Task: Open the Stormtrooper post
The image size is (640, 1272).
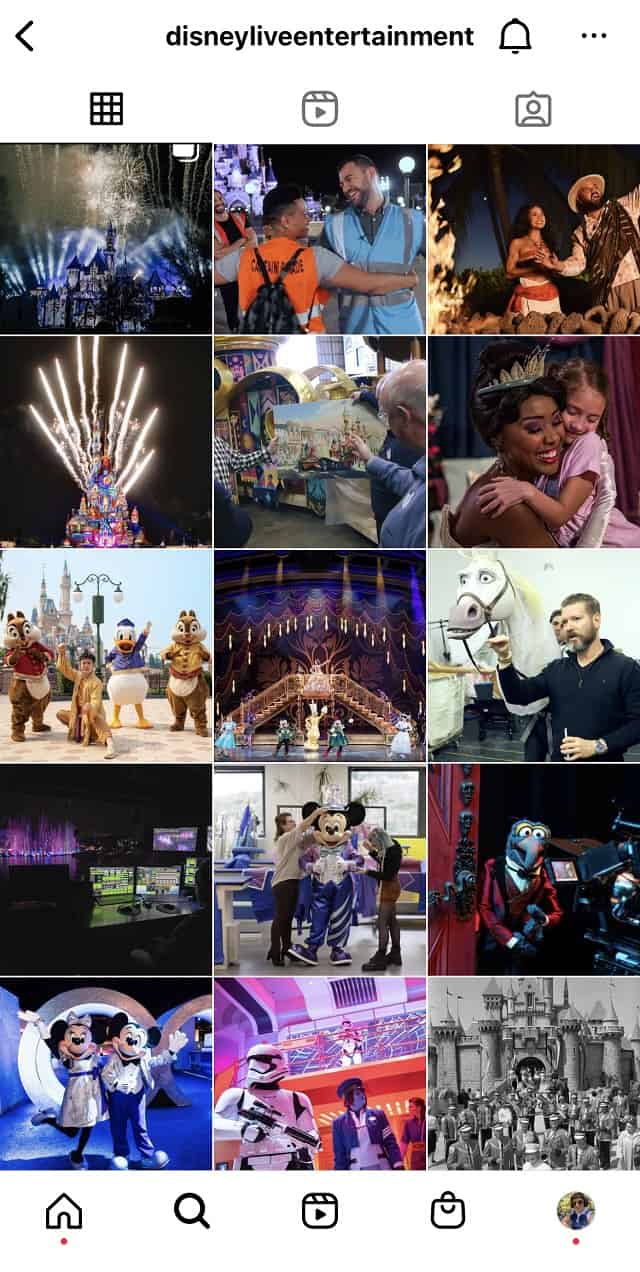Action: 320,1073
